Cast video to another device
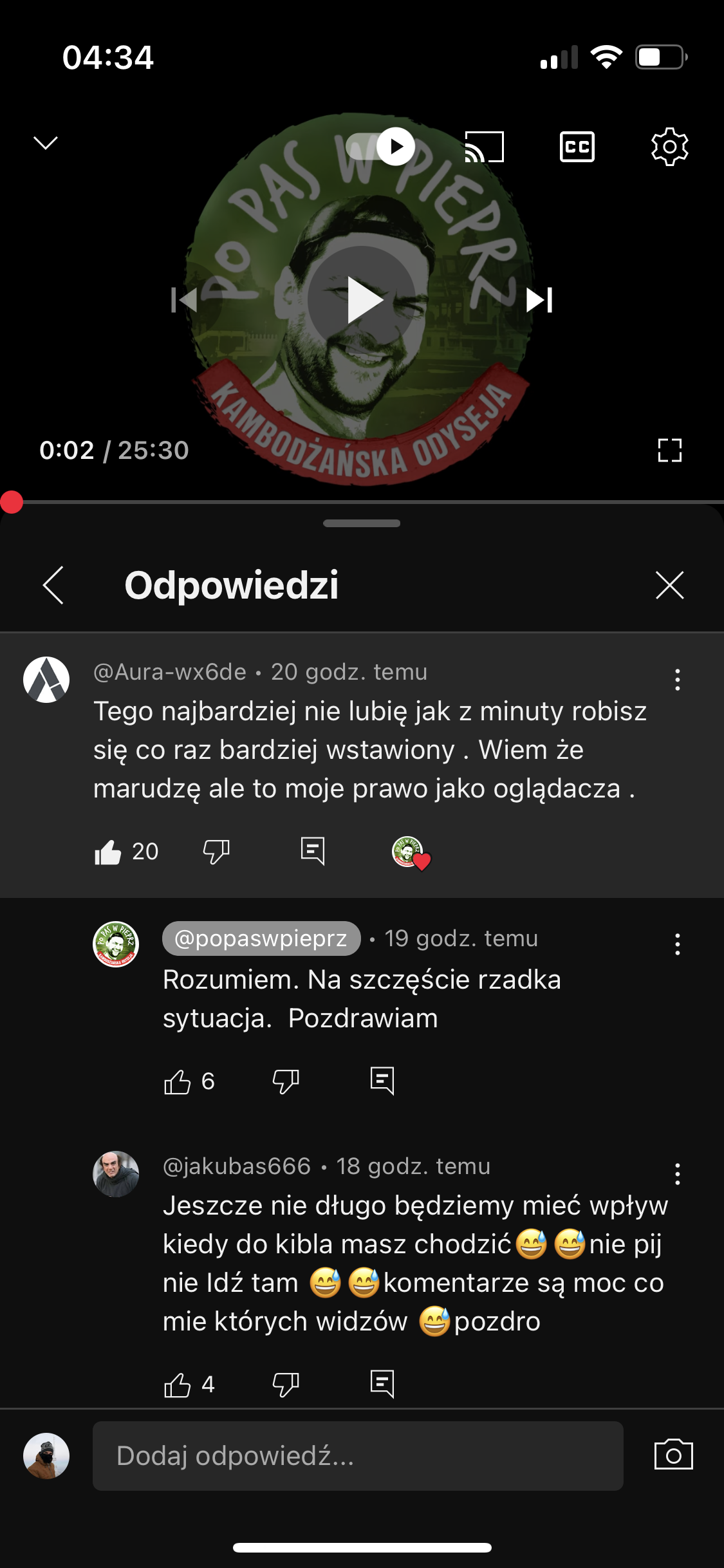724x1568 pixels. 484,147
